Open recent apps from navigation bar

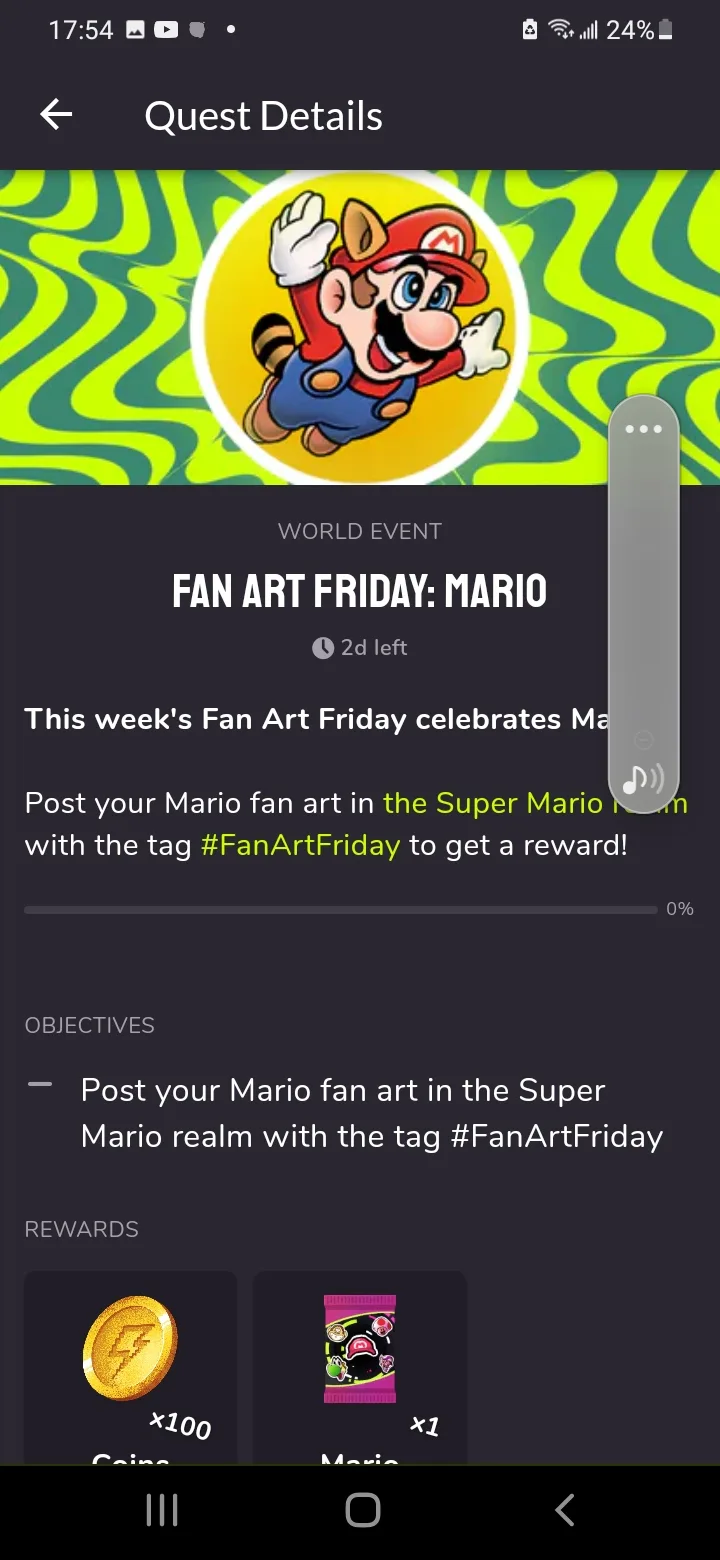(162, 1510)
